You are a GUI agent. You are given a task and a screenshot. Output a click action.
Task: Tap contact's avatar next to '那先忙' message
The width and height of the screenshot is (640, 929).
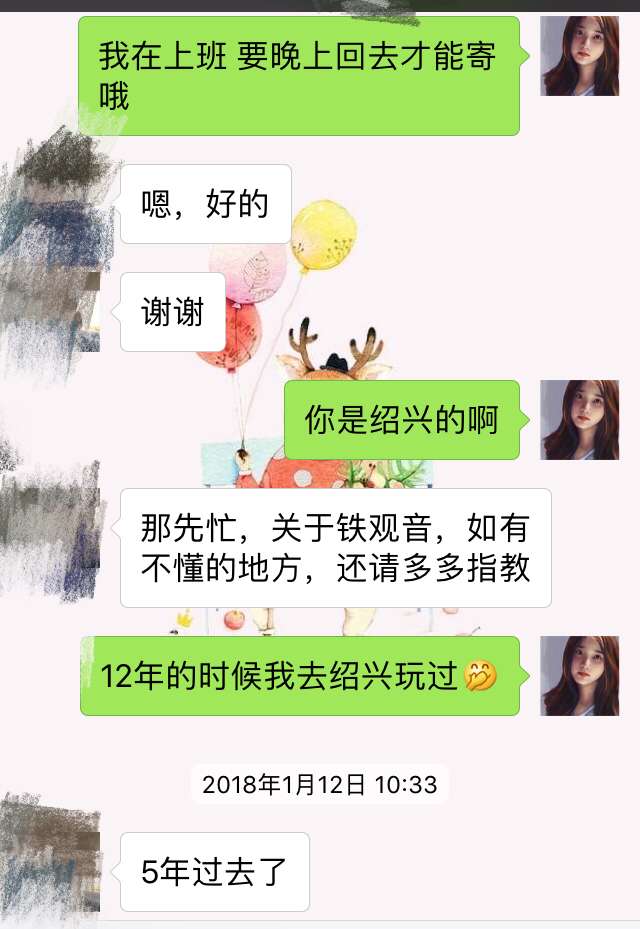60,528
